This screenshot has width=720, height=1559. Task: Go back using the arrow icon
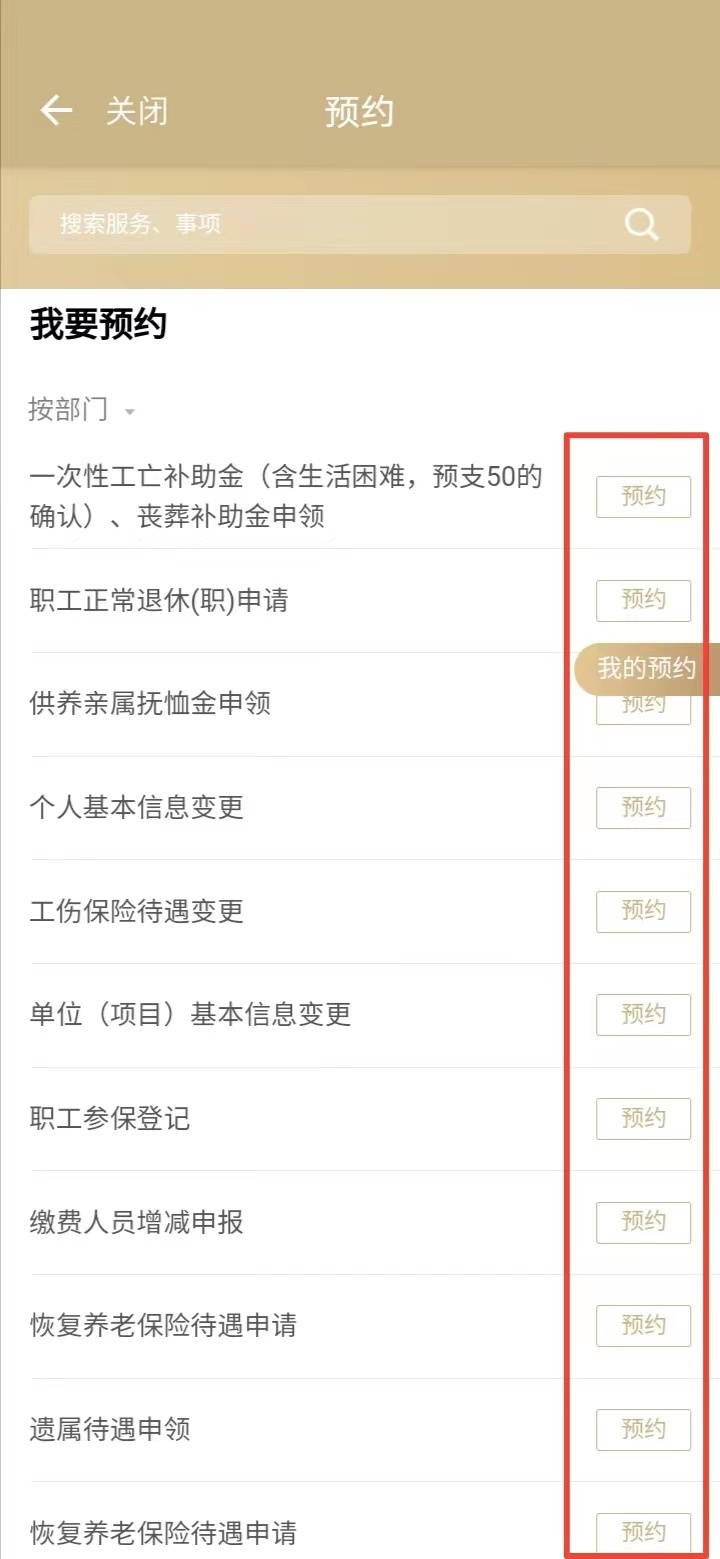point(56,111)
